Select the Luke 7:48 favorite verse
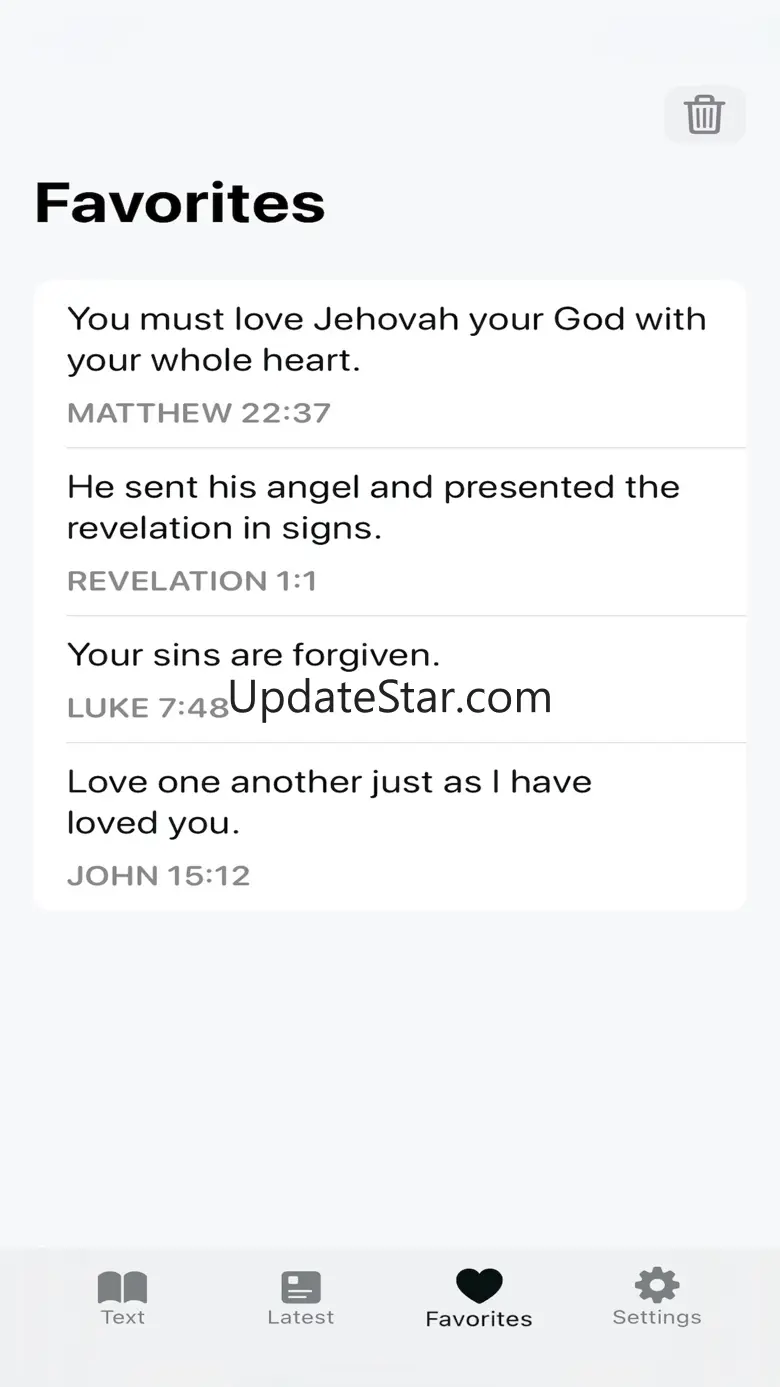The height and width of the screenshot is (1387, 780). (x=388, y=679)
